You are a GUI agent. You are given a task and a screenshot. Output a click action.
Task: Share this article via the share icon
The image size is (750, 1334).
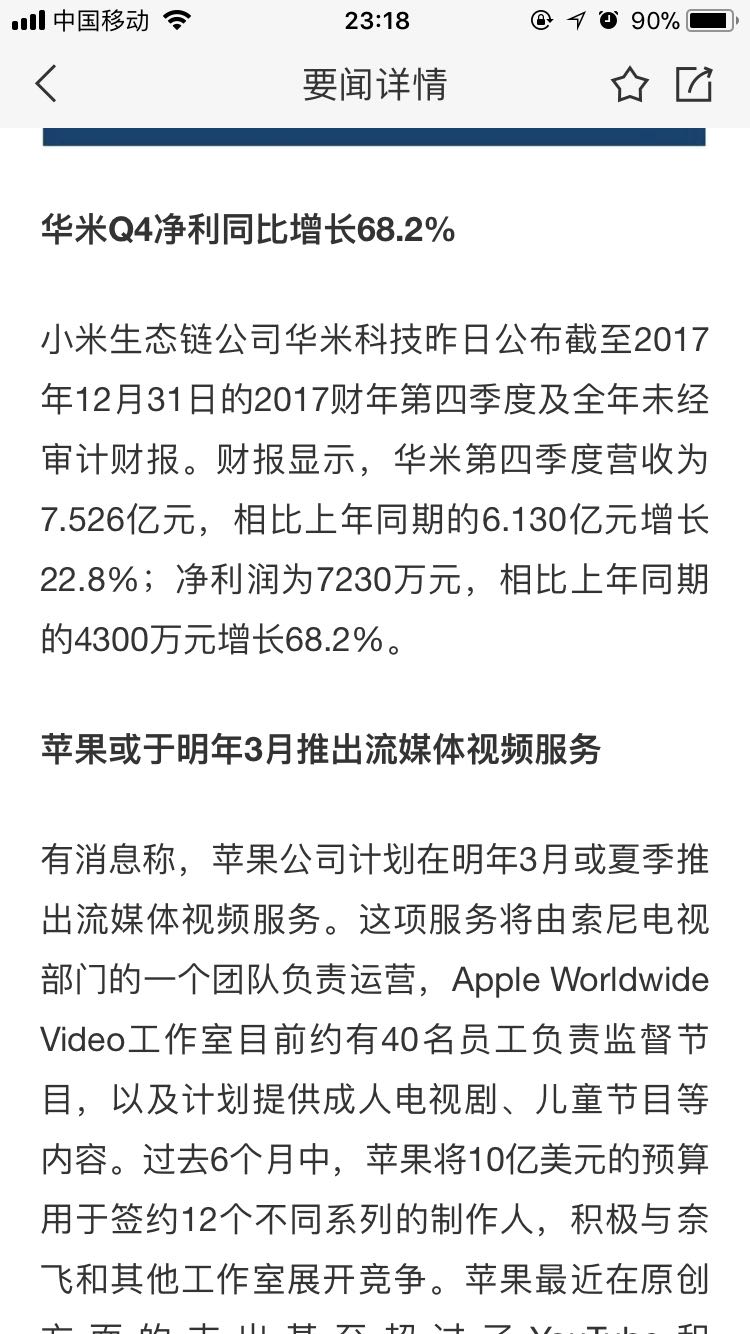tap(693, 84)
